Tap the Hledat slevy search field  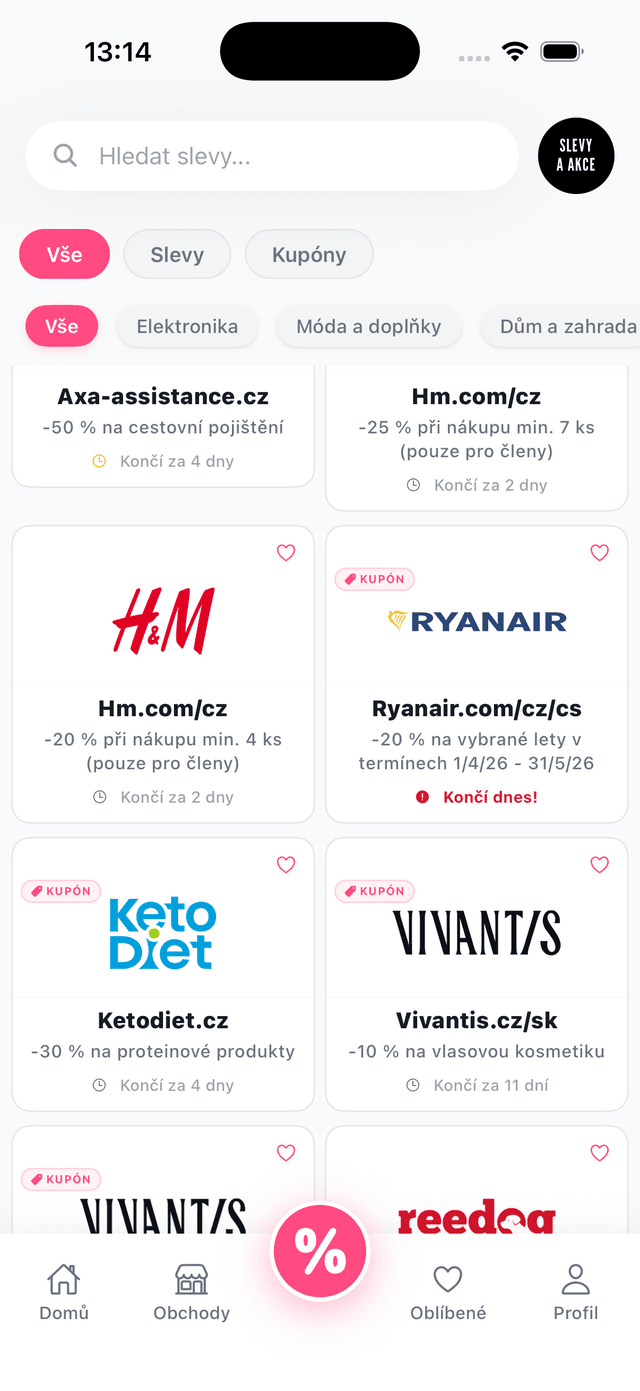(272, 156)
